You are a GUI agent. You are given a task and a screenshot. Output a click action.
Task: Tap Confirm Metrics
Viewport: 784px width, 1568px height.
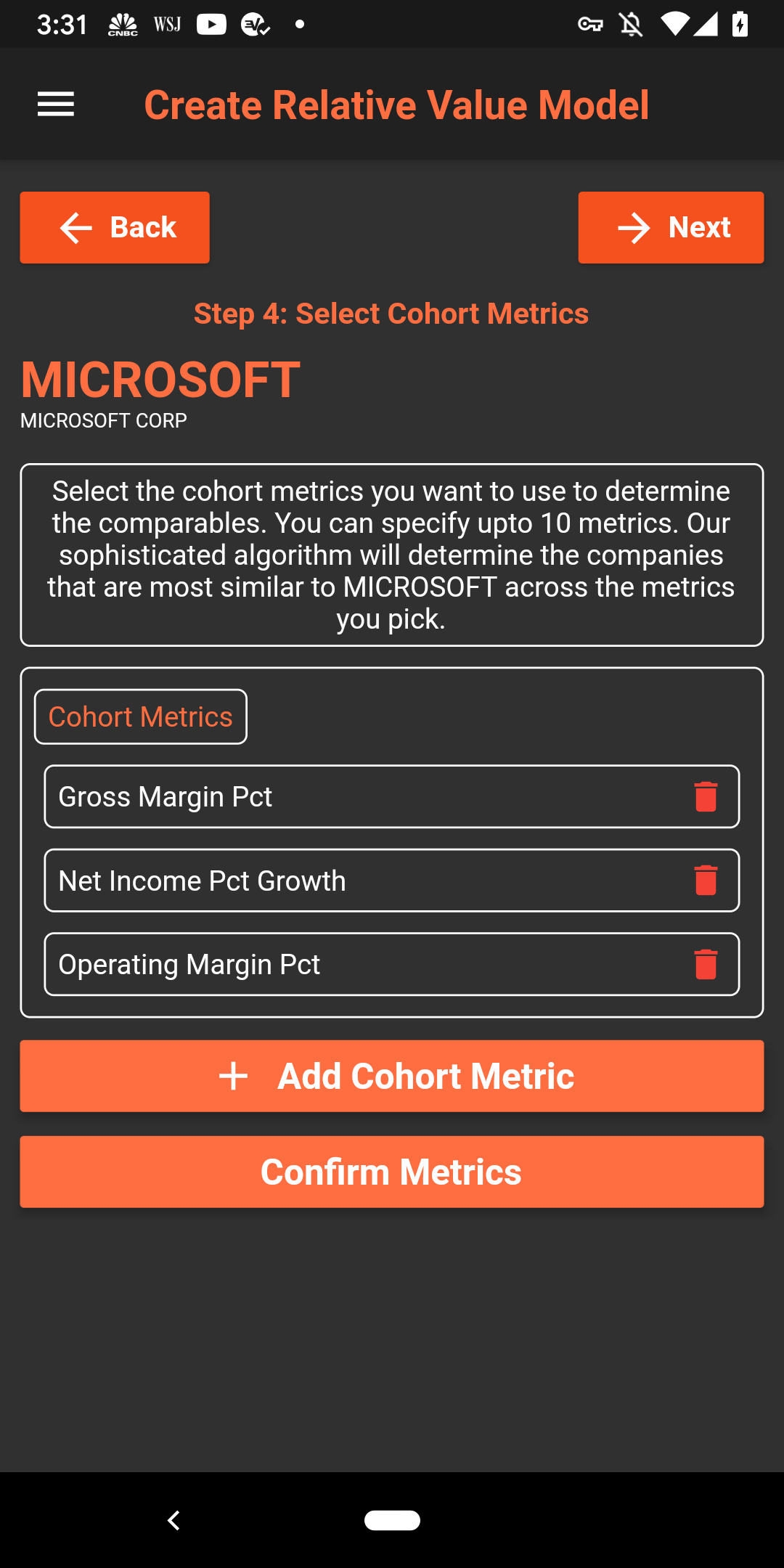pyautogui.click(x=392, y=1172)
